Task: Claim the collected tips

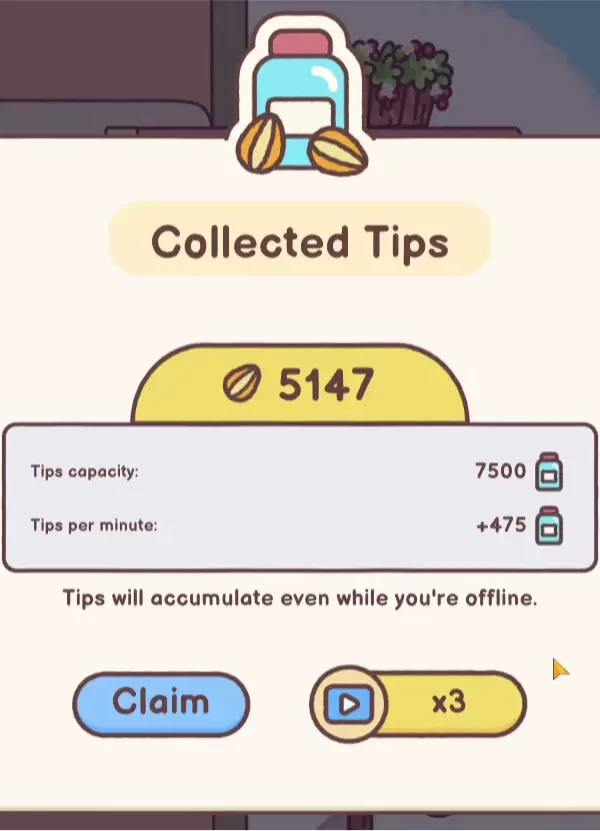Action: coord(160,703)
